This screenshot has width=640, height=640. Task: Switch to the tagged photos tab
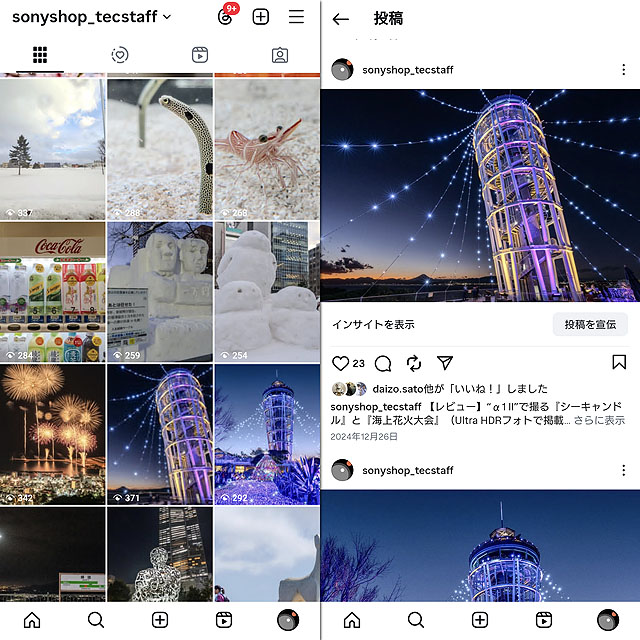[280, 55]
